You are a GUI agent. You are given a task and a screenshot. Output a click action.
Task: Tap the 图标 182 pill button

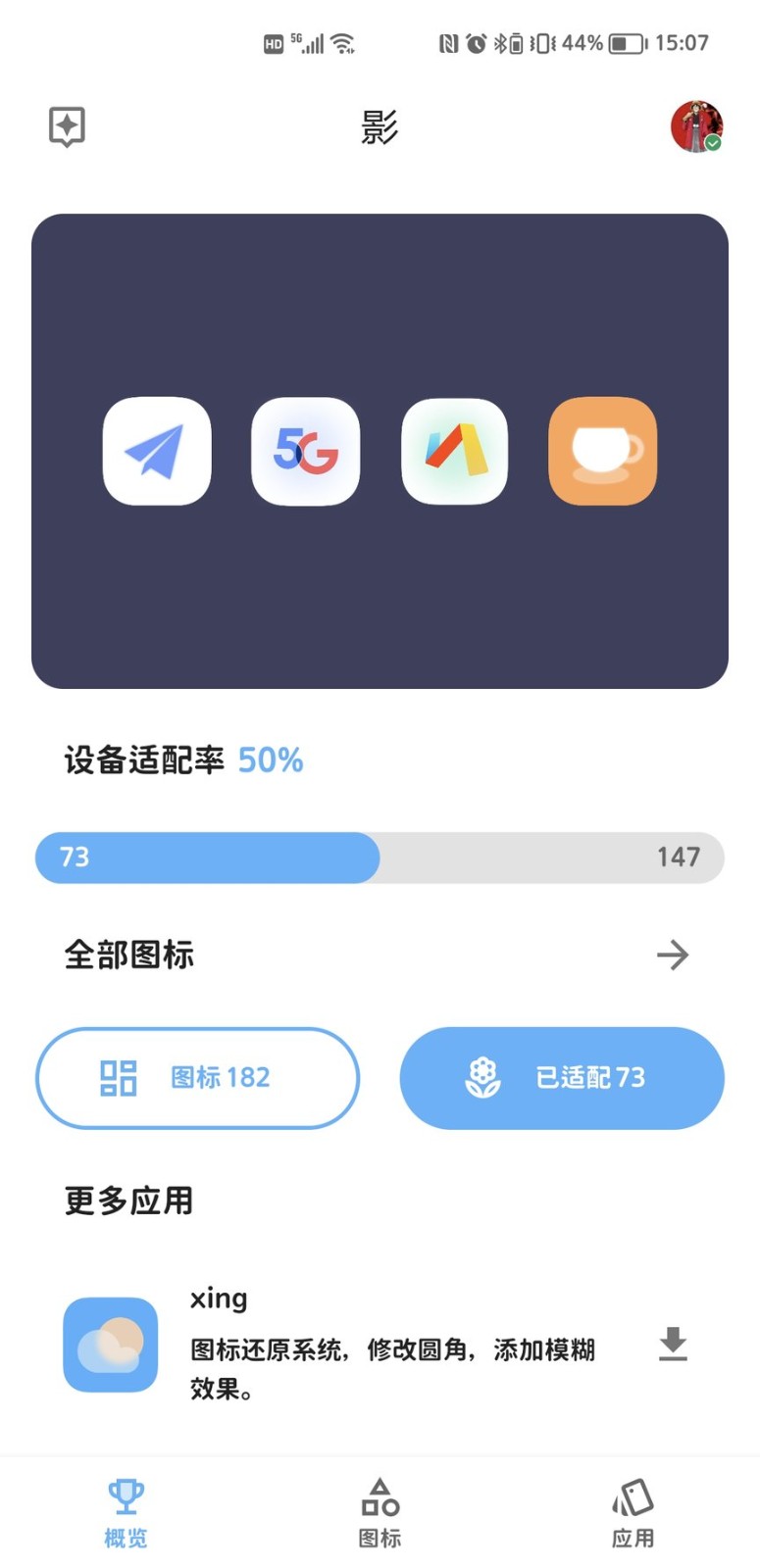(x=197, y=1078)
